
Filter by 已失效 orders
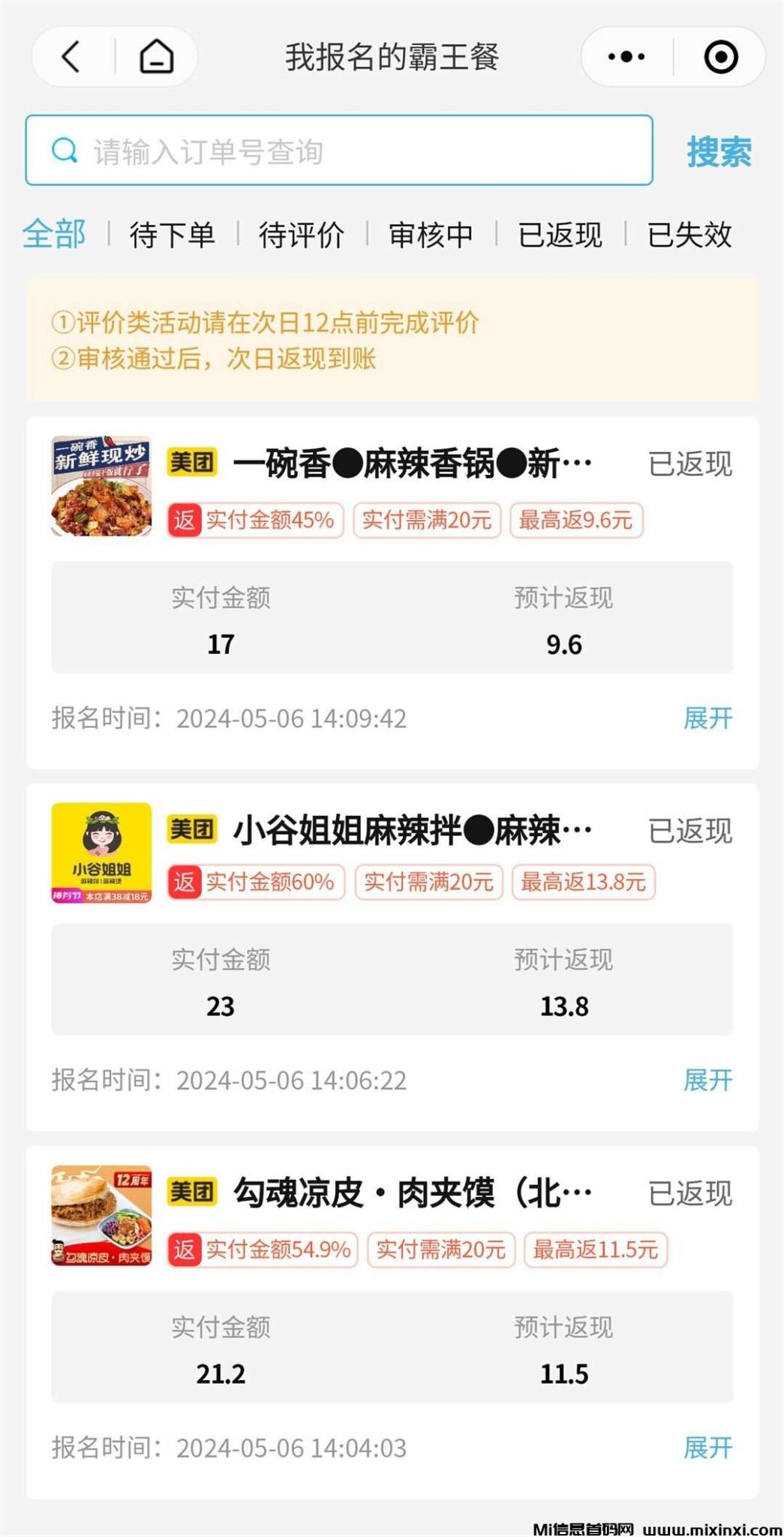[689, 235]
